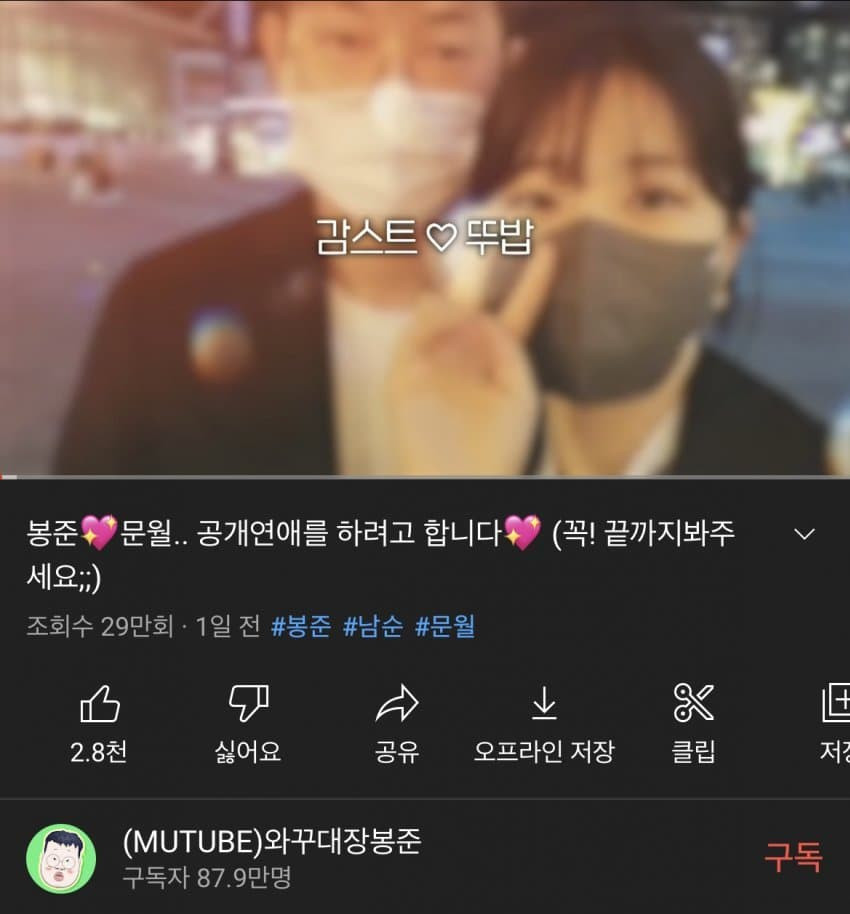Open the #문월 hashtag
The image size is (850, 914).
445,627
